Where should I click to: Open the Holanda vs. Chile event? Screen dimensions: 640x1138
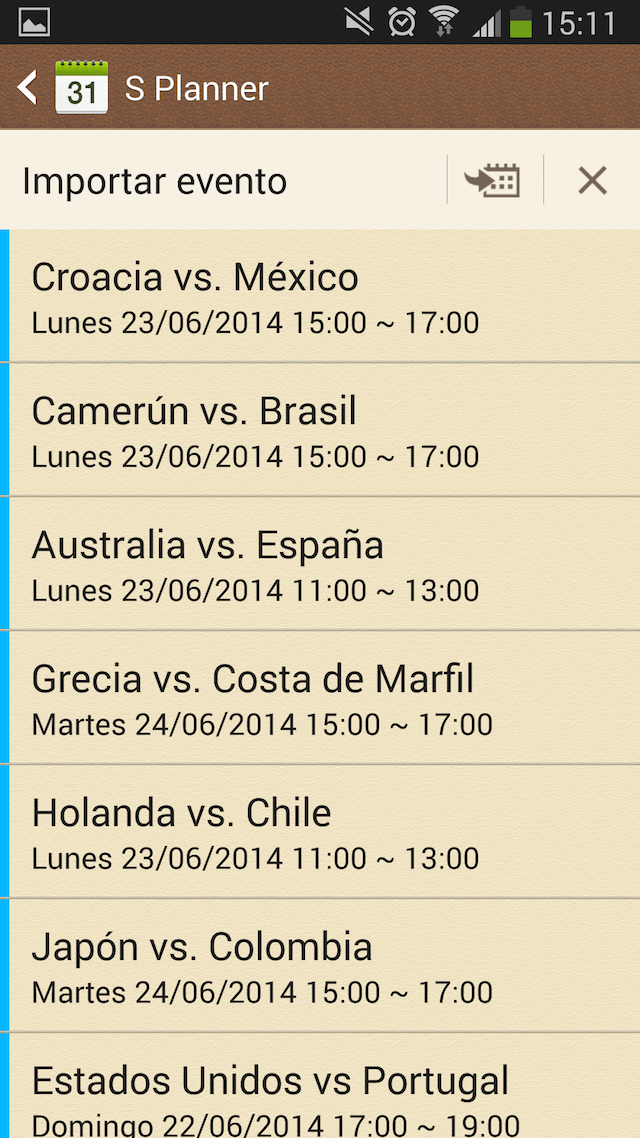coord(320,833)
